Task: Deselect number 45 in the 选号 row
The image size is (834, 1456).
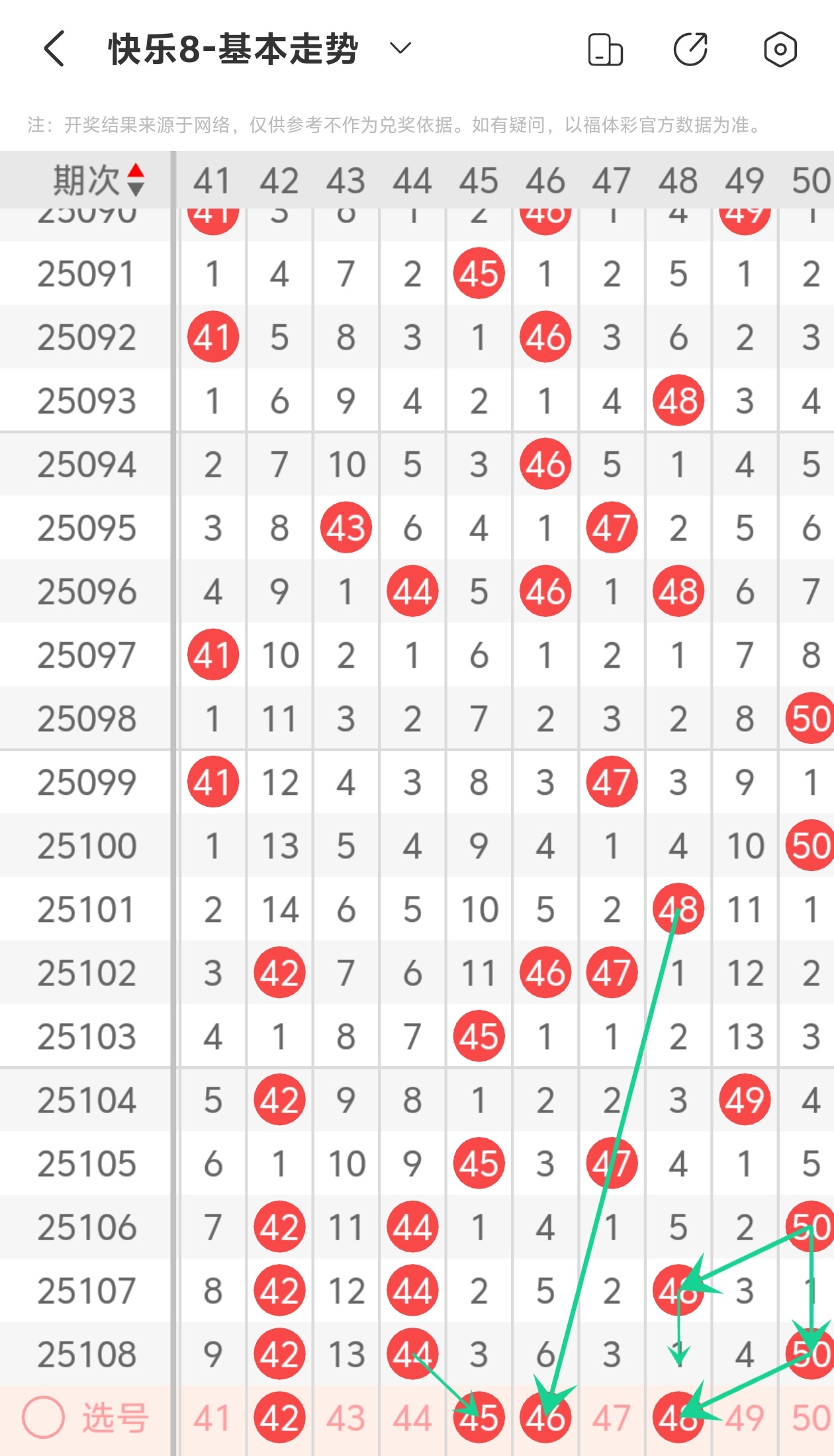Action: tap(479, 1418)
